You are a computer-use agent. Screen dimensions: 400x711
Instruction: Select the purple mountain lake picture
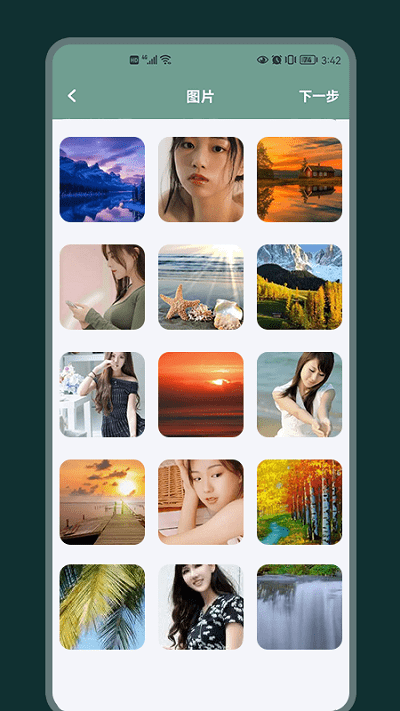pyautogui.click(x=102, y=180)
